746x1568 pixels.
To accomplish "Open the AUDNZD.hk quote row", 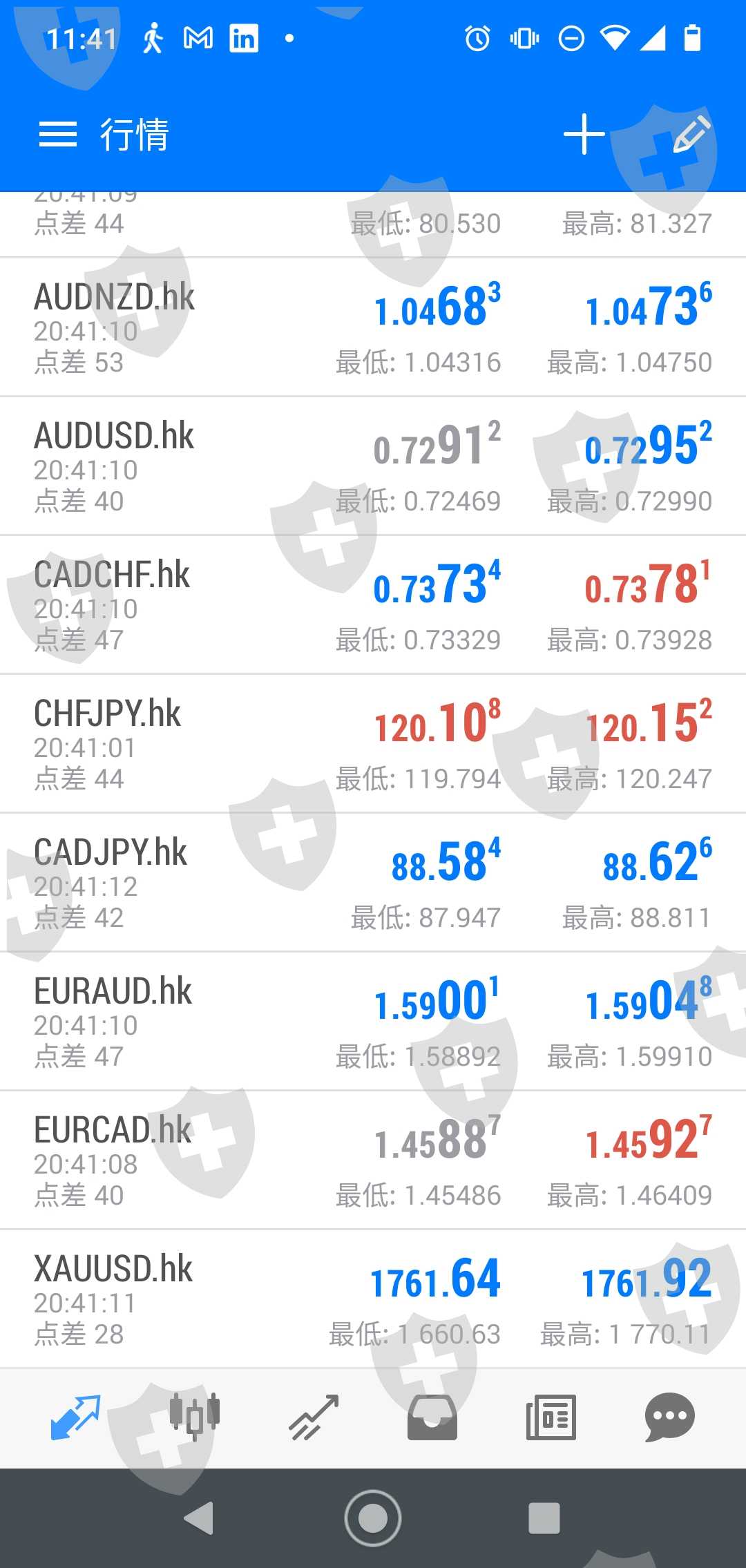I will pos(373,327).
